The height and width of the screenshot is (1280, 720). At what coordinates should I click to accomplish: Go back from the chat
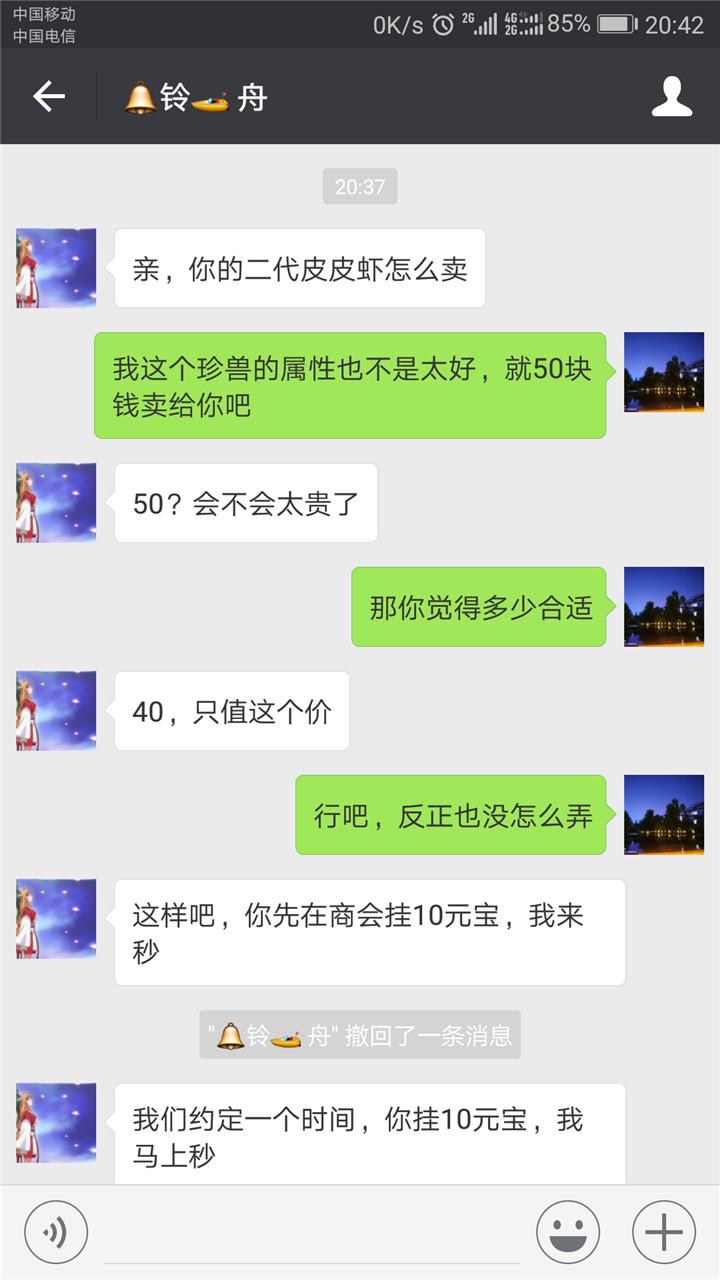click(x=48, y=97)
